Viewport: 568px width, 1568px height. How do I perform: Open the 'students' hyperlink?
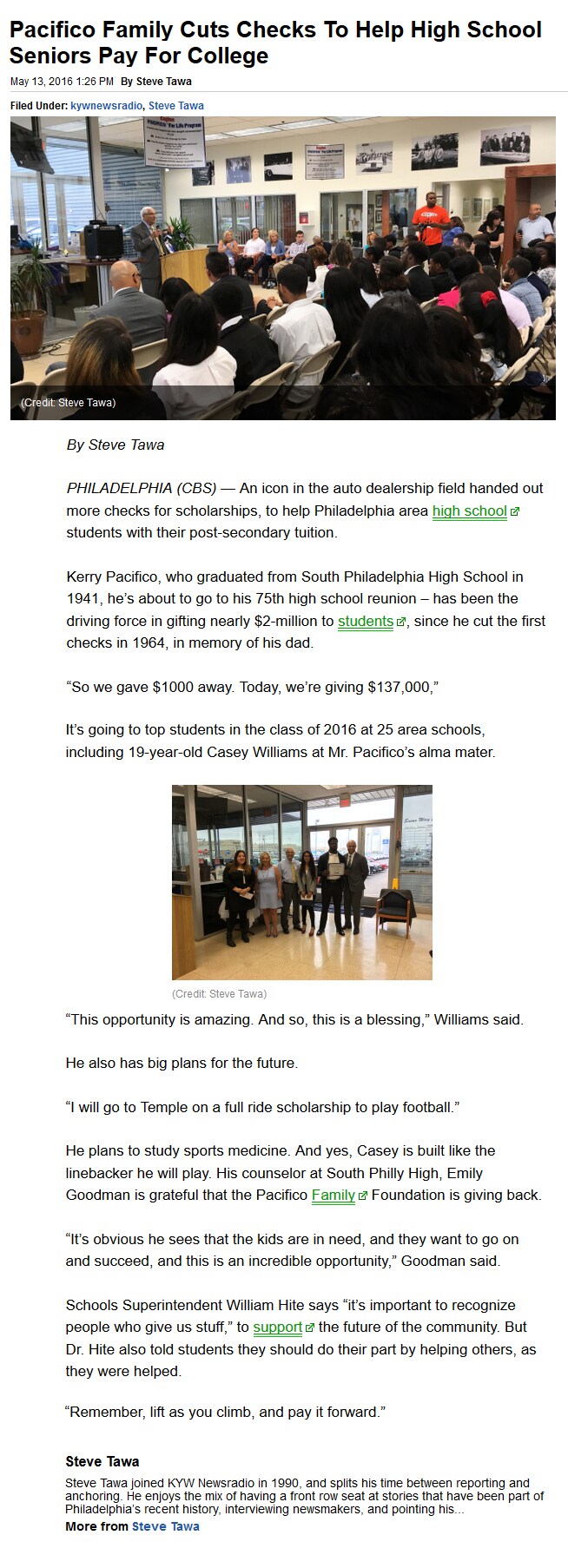(x=365, y=622)
